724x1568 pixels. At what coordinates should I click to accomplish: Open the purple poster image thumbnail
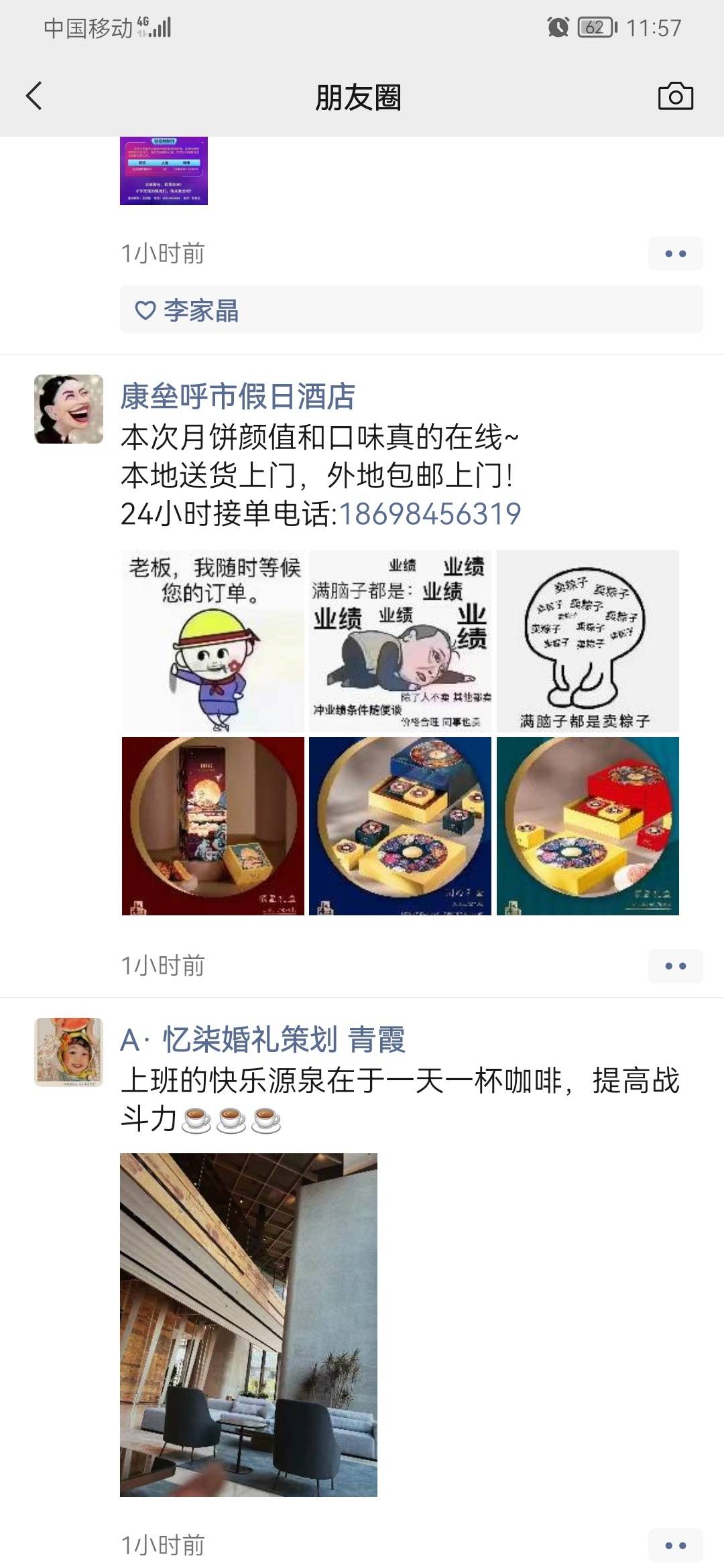point(164,171)
